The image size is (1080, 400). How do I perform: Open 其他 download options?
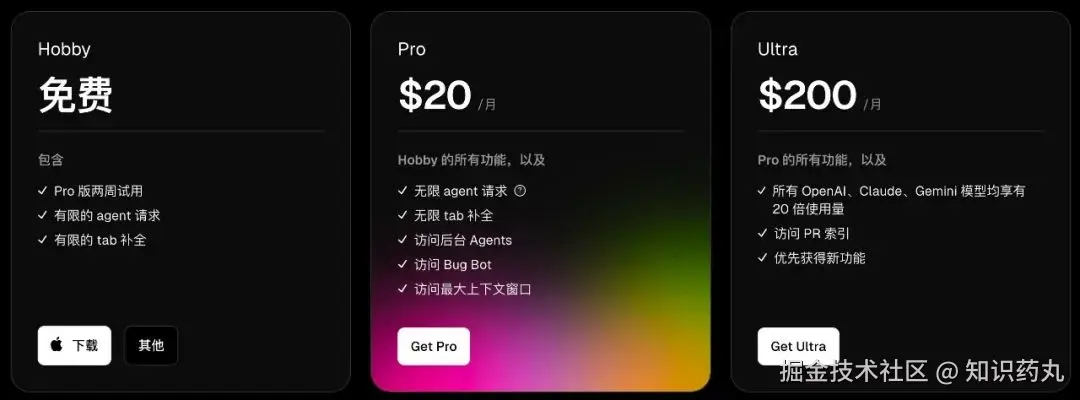151,345
